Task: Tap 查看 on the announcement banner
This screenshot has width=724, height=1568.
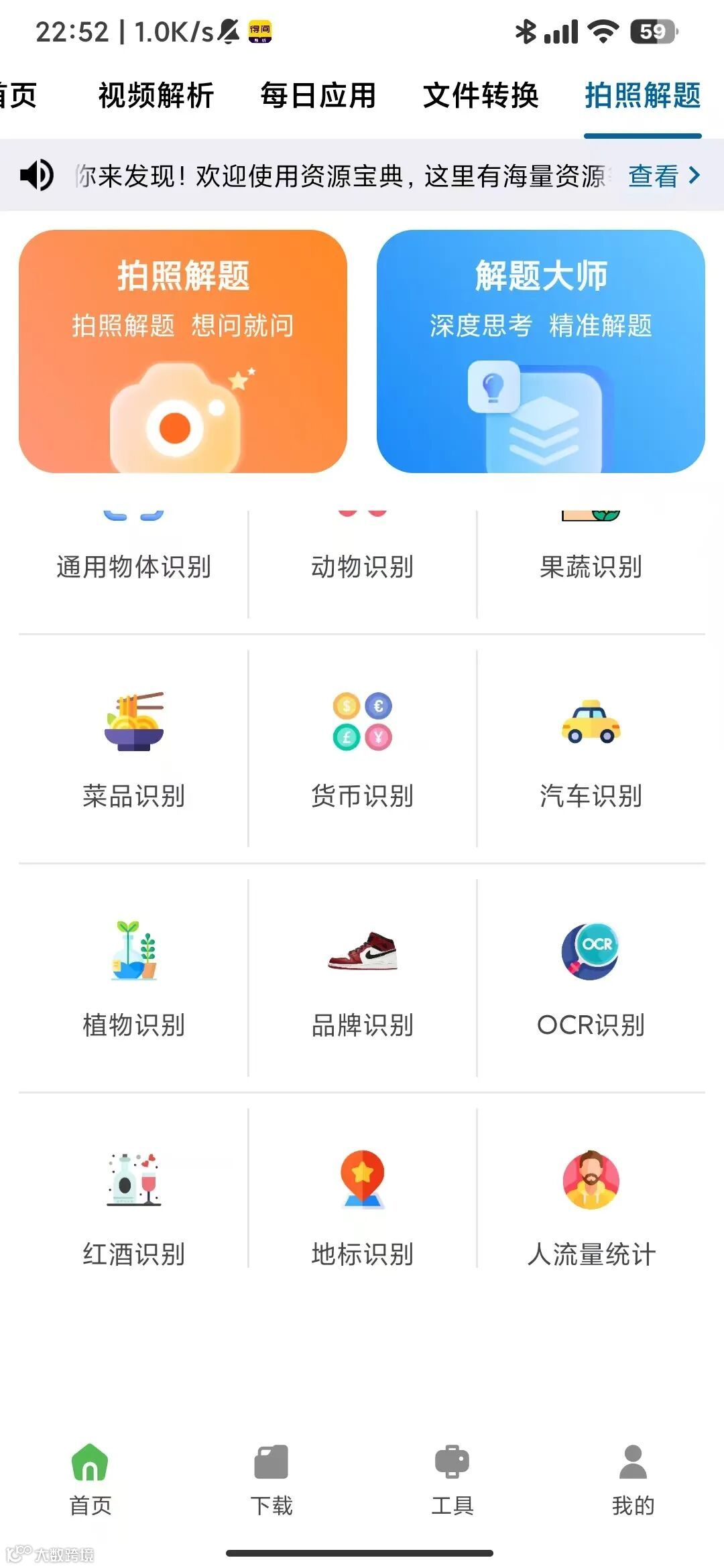Action: click(663, 176)
